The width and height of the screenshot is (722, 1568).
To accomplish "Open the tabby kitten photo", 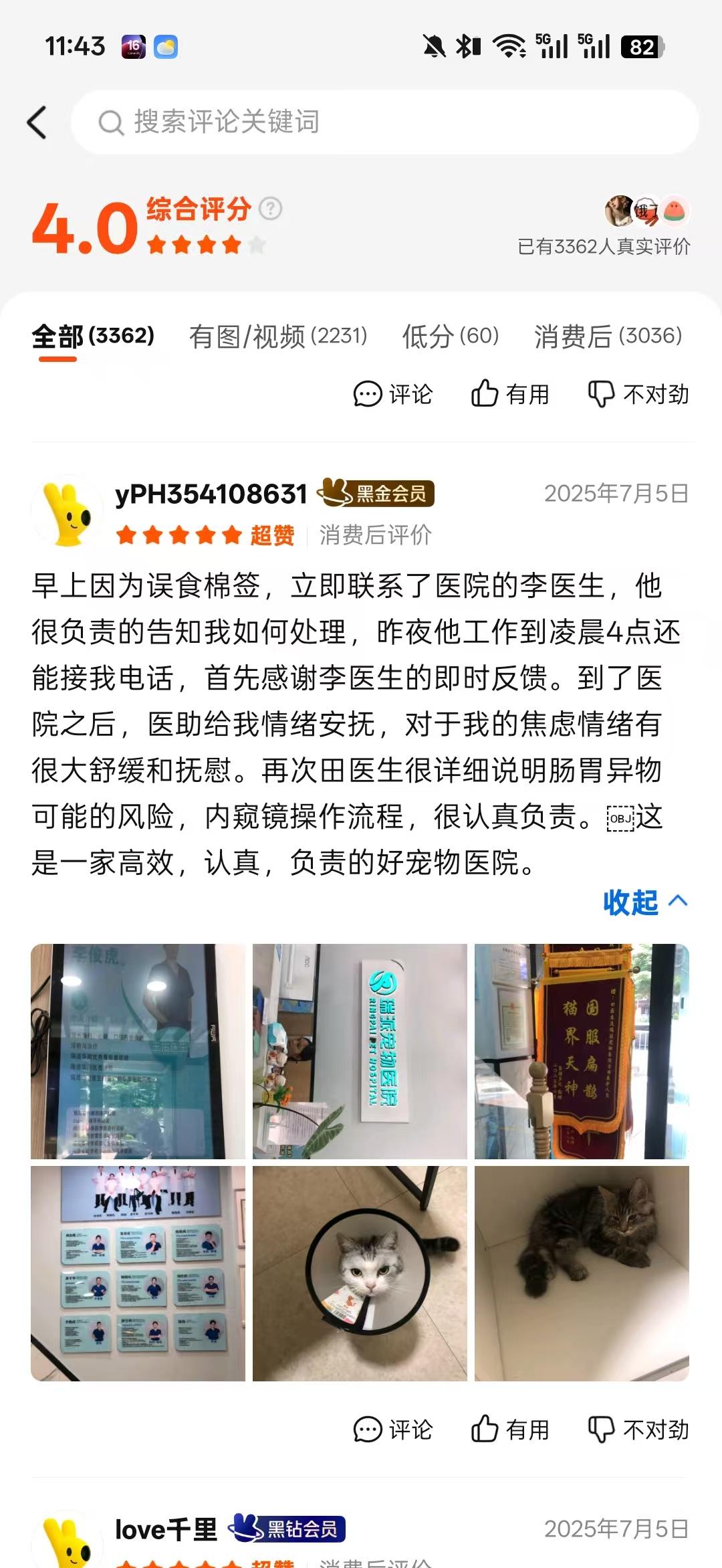I will pos(582,1273).
